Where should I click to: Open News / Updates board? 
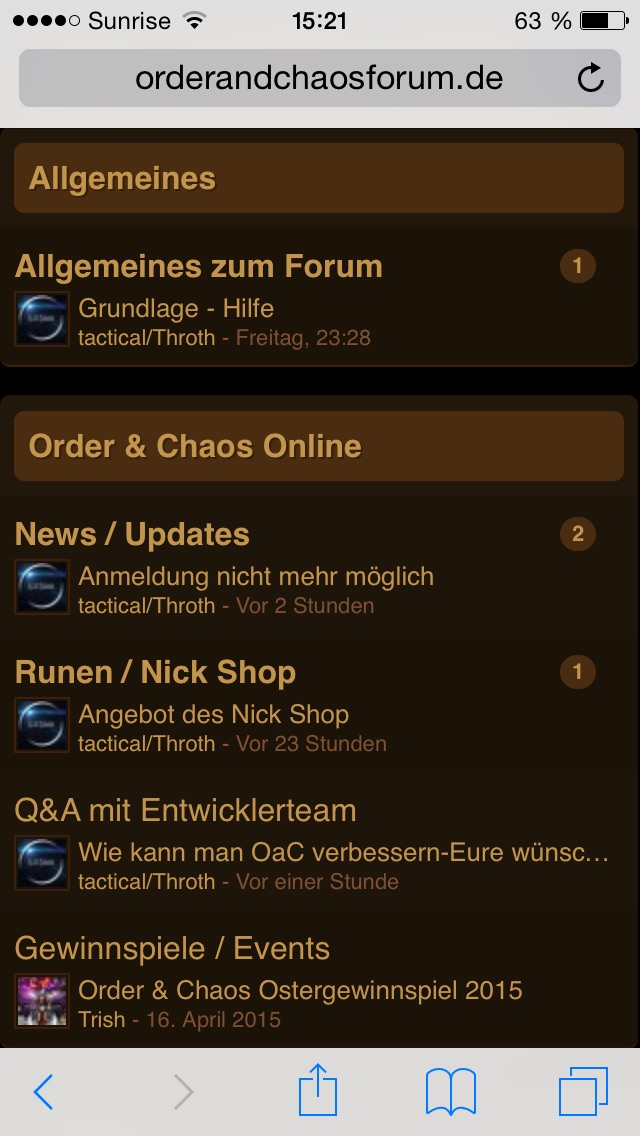click(x=132, y=535)
